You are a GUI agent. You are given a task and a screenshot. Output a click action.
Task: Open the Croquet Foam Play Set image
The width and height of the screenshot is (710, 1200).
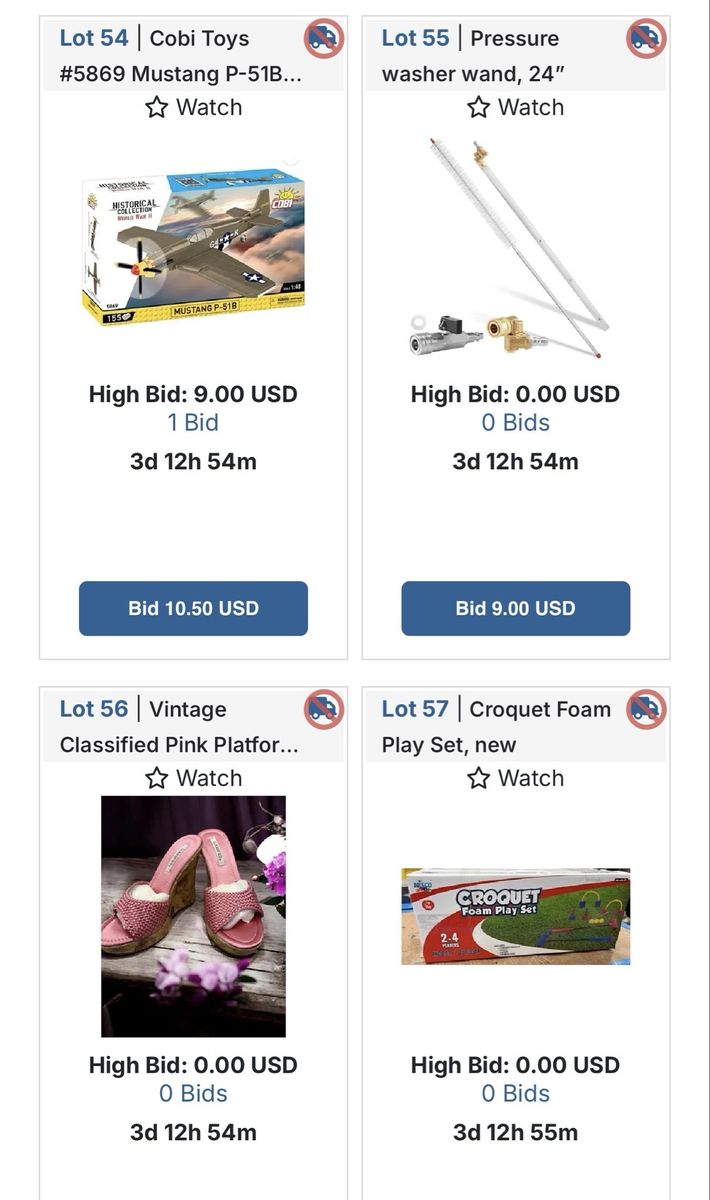pos(516,916)
